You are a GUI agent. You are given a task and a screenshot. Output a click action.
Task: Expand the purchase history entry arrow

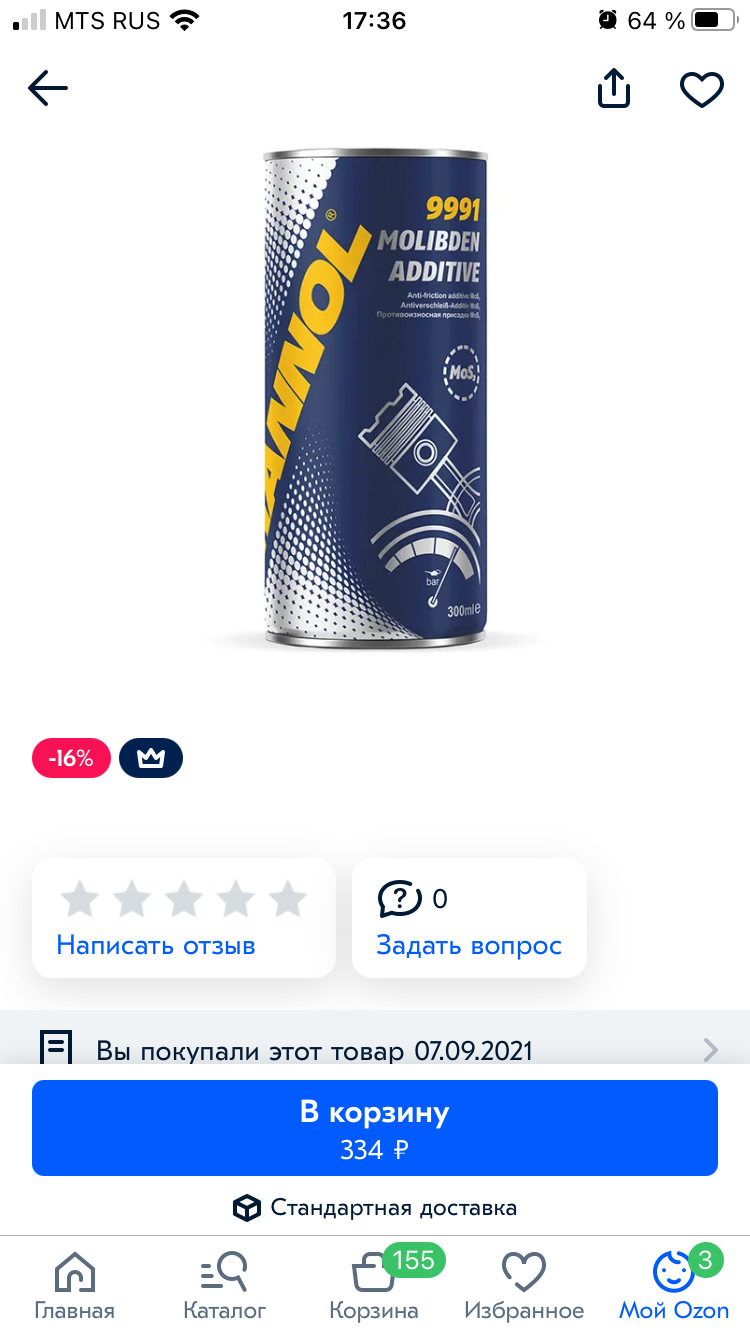(x=711, y=1050)
